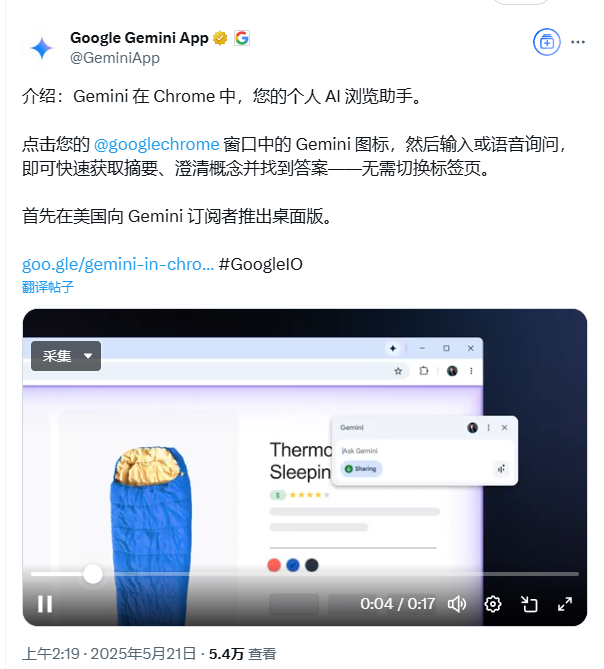Expand the 采集 dropdown on the video
This screenshot has width=604, height=669.
(66, 356)
